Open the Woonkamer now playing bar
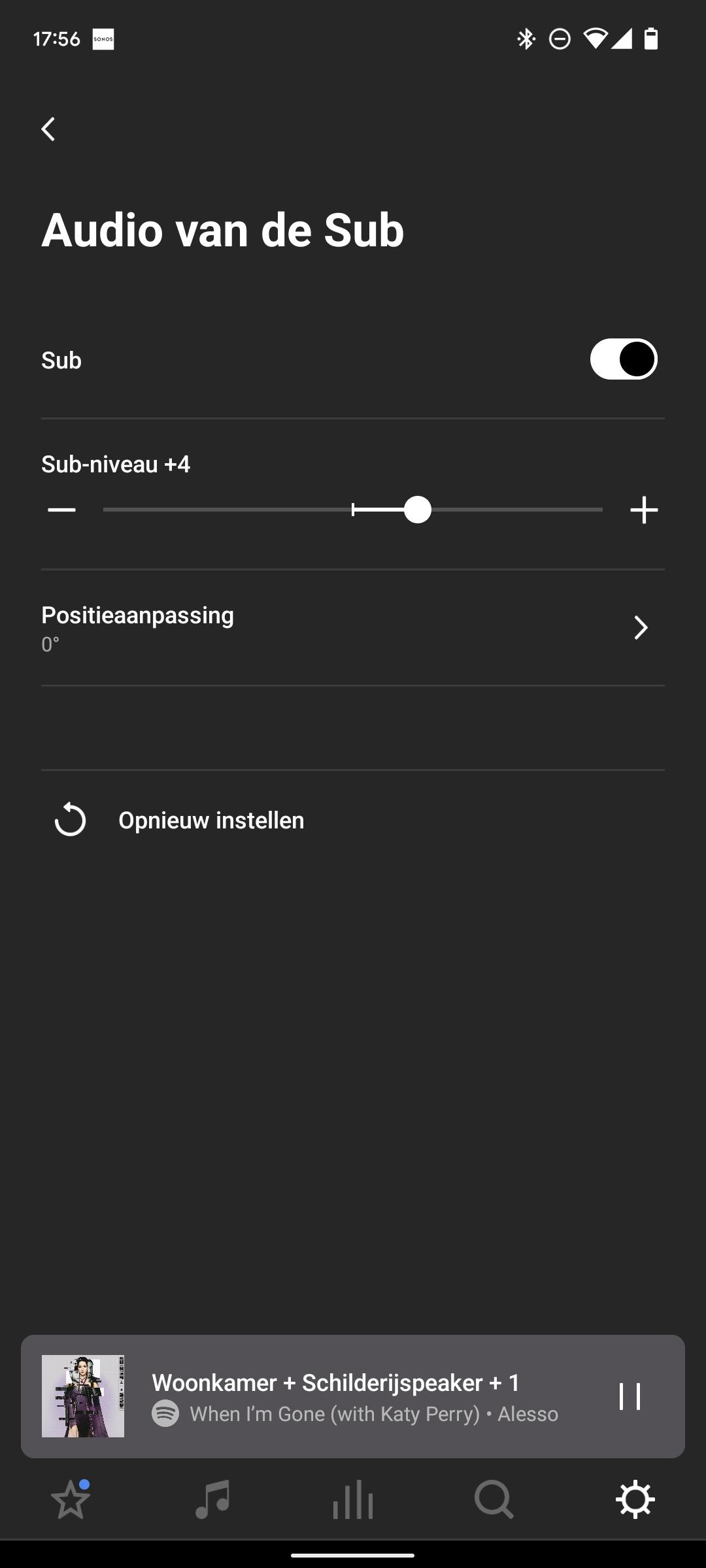 (335, 1383)
